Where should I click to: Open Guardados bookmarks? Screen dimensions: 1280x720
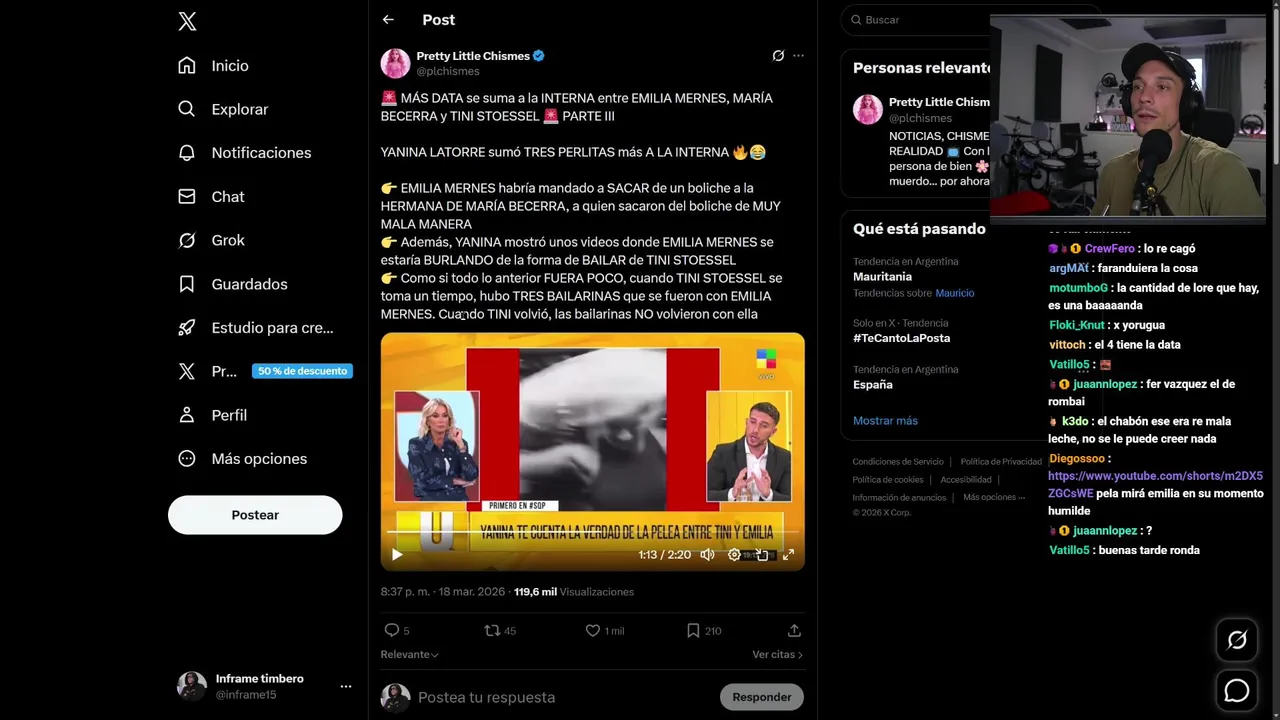click(x=249, y=284)
